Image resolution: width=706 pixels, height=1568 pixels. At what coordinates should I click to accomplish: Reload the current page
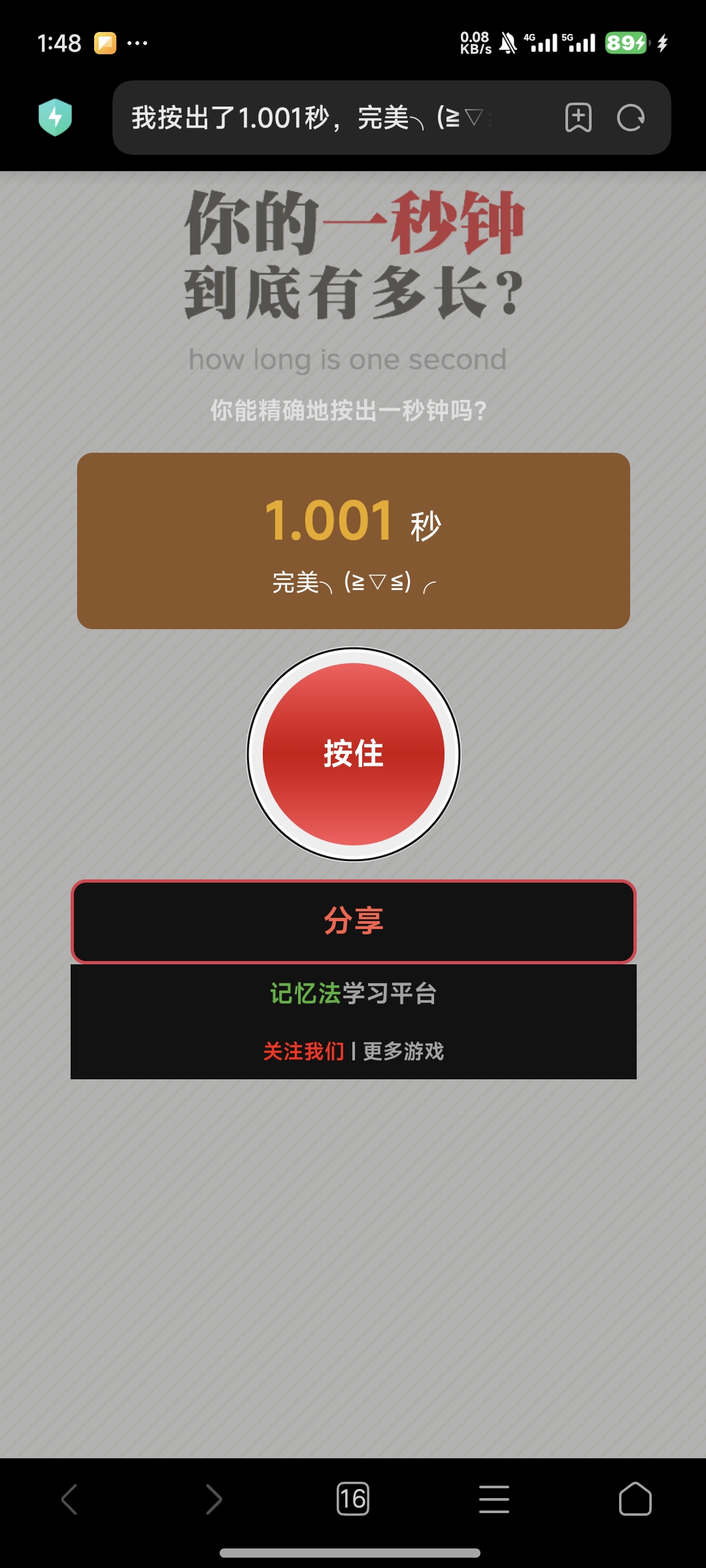[x=631, y=118]
